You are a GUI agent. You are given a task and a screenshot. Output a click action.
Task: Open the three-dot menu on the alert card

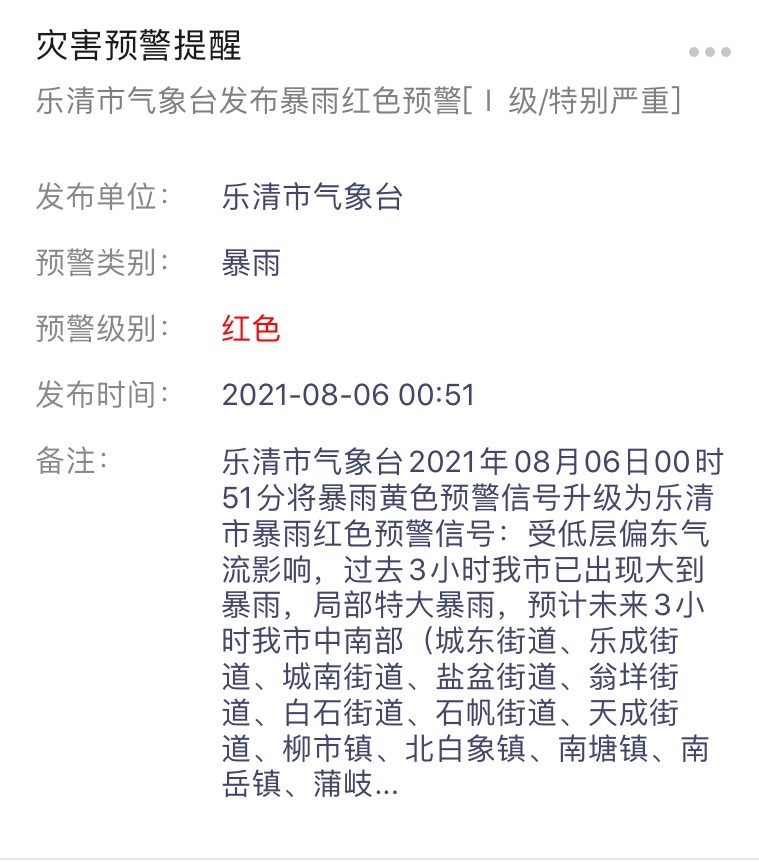(x=709, y=52)
